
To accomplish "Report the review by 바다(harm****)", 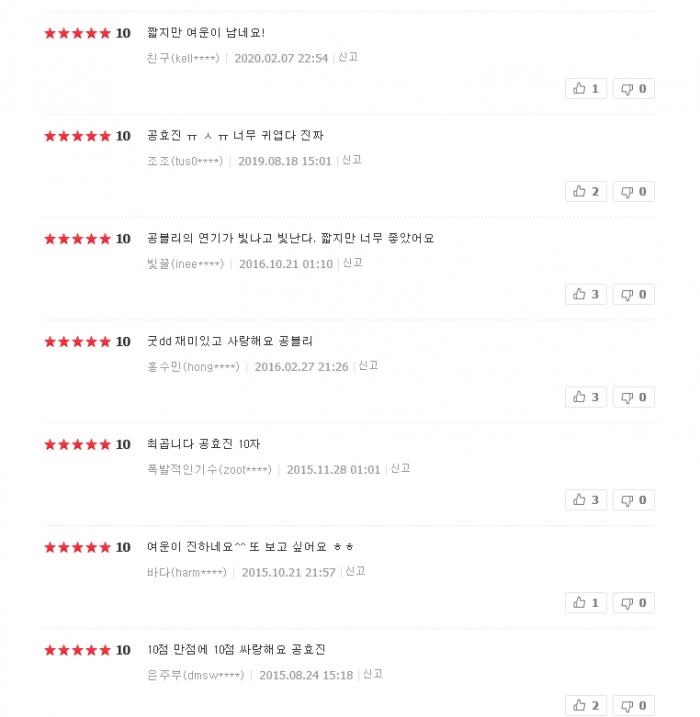I will pos(356,571).
